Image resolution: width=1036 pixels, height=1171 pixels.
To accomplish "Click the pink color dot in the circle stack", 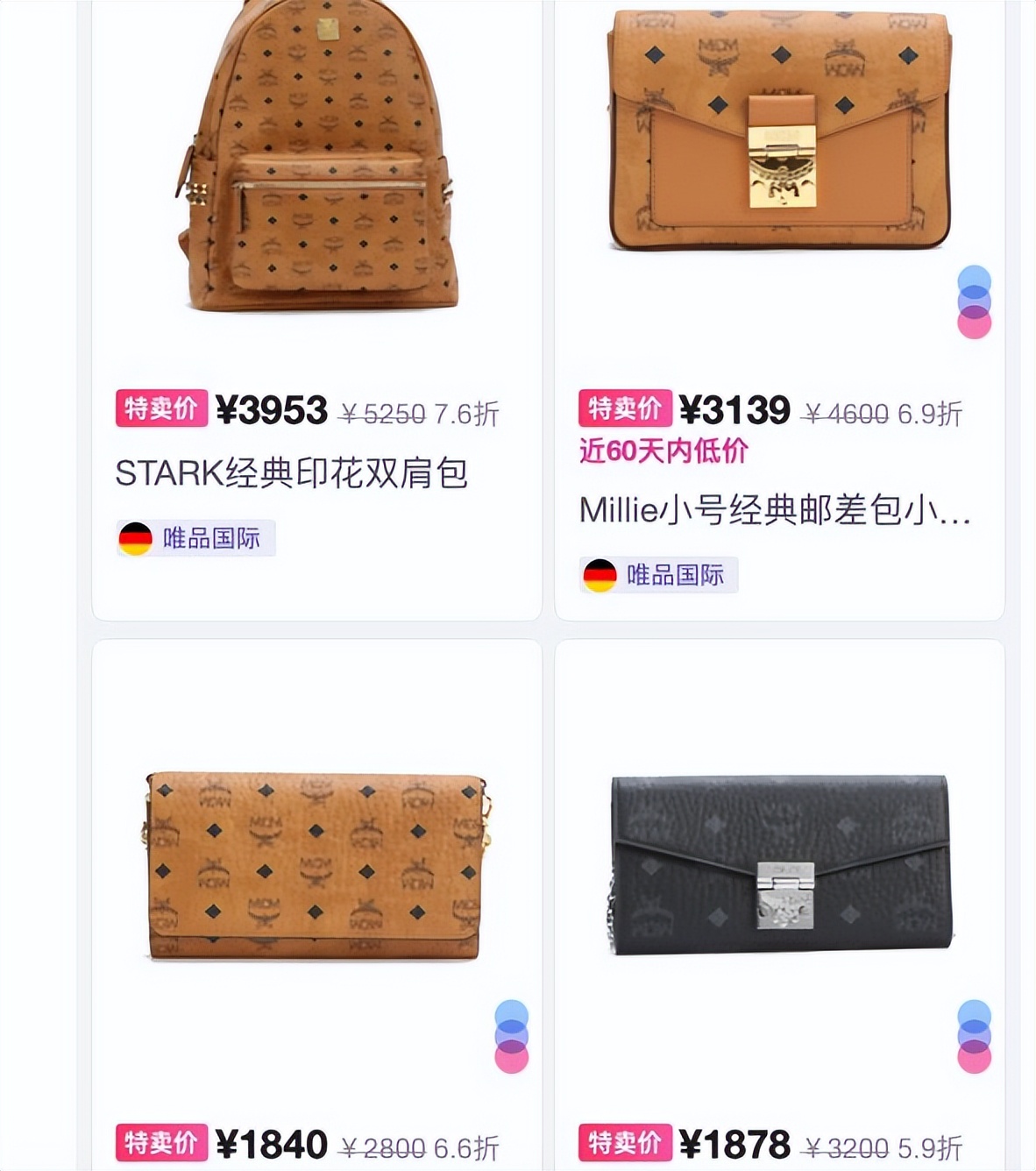I will (976, 324).
